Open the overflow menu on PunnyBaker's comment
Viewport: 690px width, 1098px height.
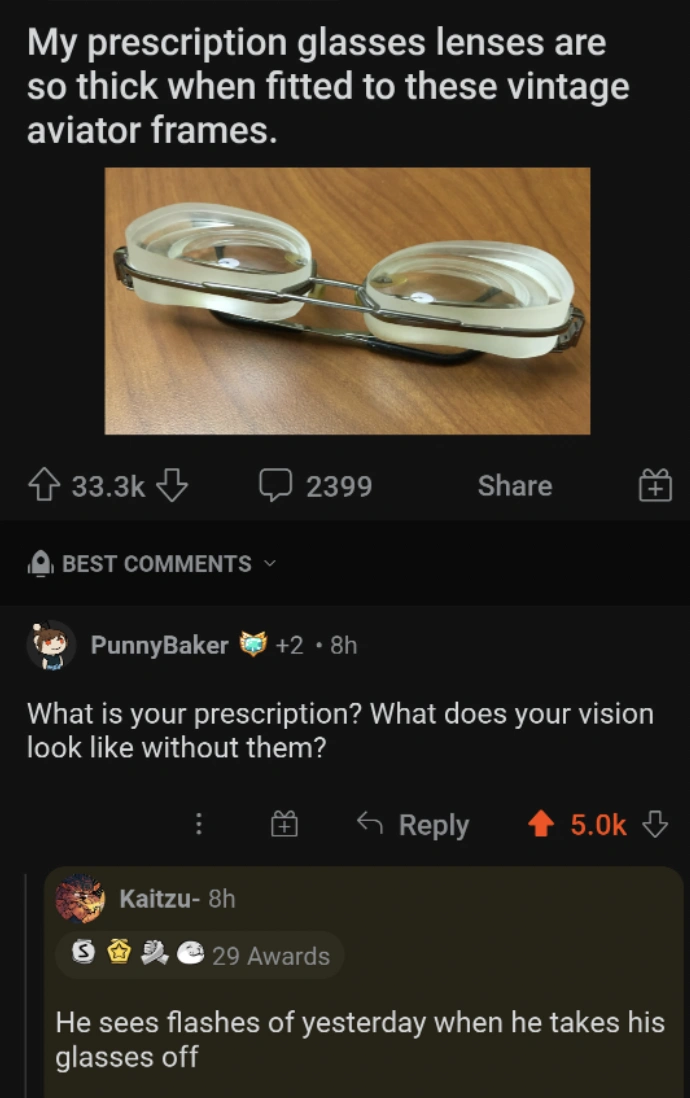pyautogui.click(x=198, y=825)
